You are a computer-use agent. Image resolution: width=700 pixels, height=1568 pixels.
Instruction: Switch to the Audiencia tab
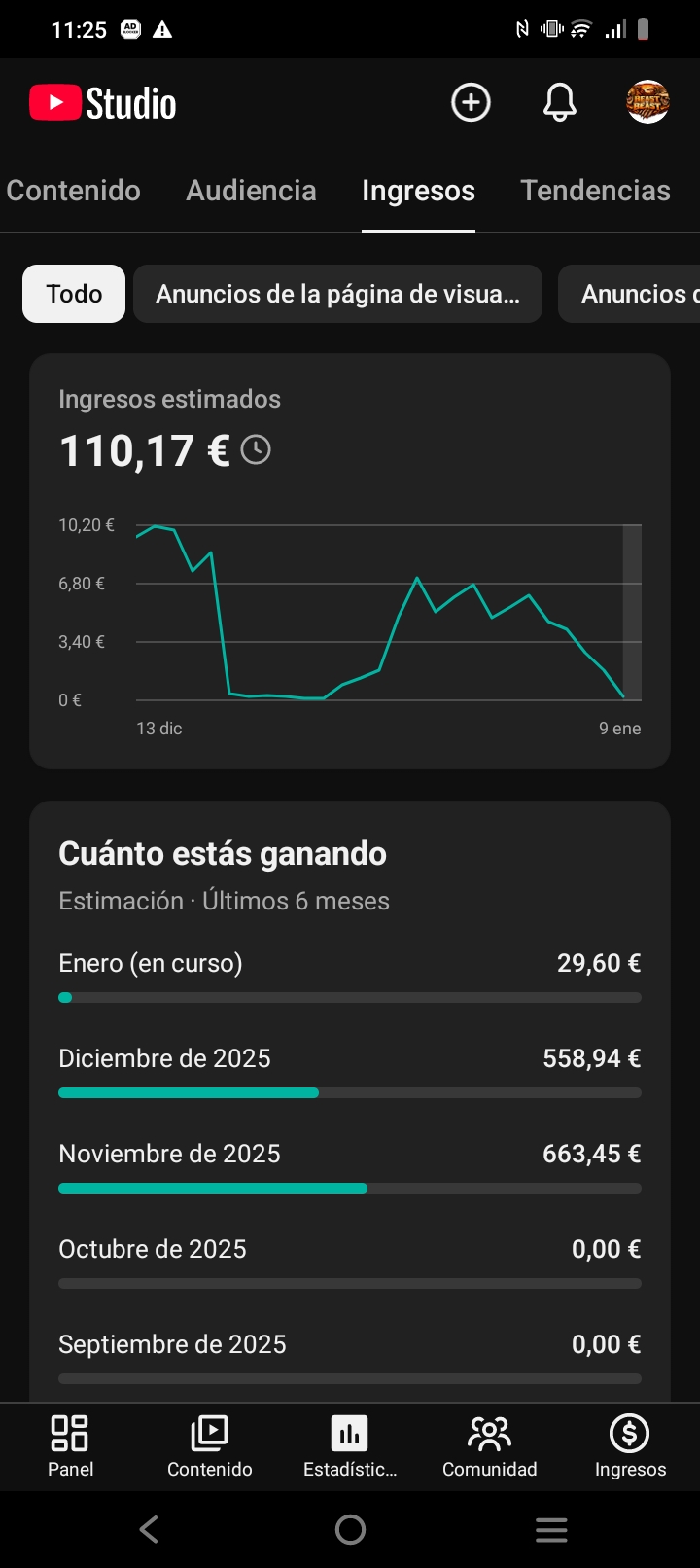(251, 191)
